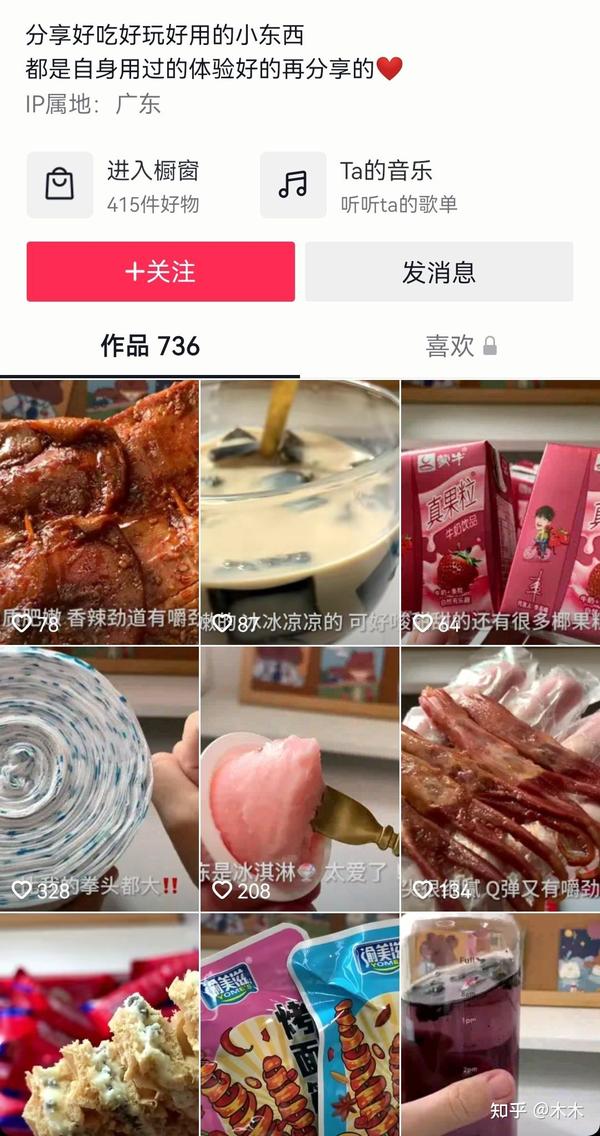Open the wafer snack video
Screen dimensions: 600x1136
pyautogui.click(x=99, y=1025)
